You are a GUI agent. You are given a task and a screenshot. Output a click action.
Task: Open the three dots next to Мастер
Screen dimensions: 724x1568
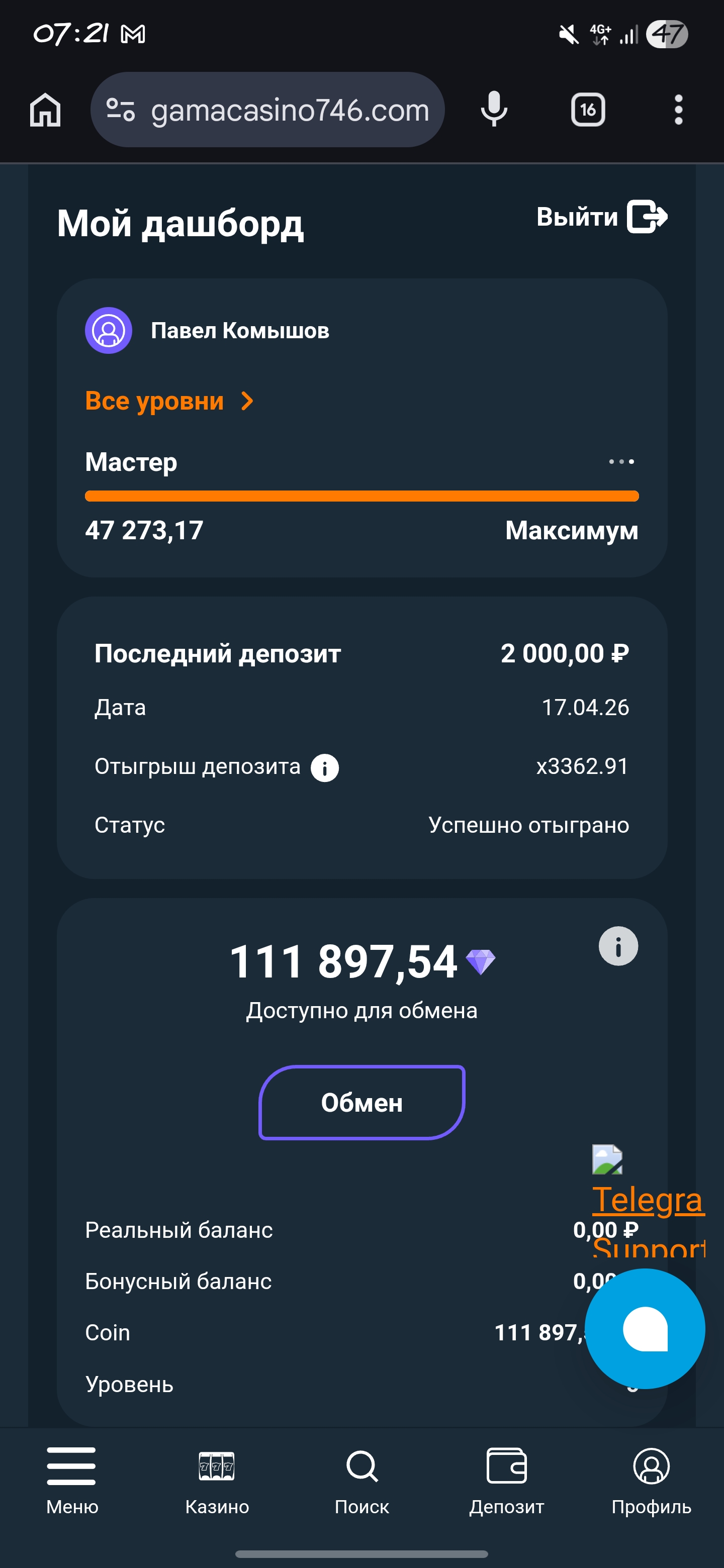621,462
